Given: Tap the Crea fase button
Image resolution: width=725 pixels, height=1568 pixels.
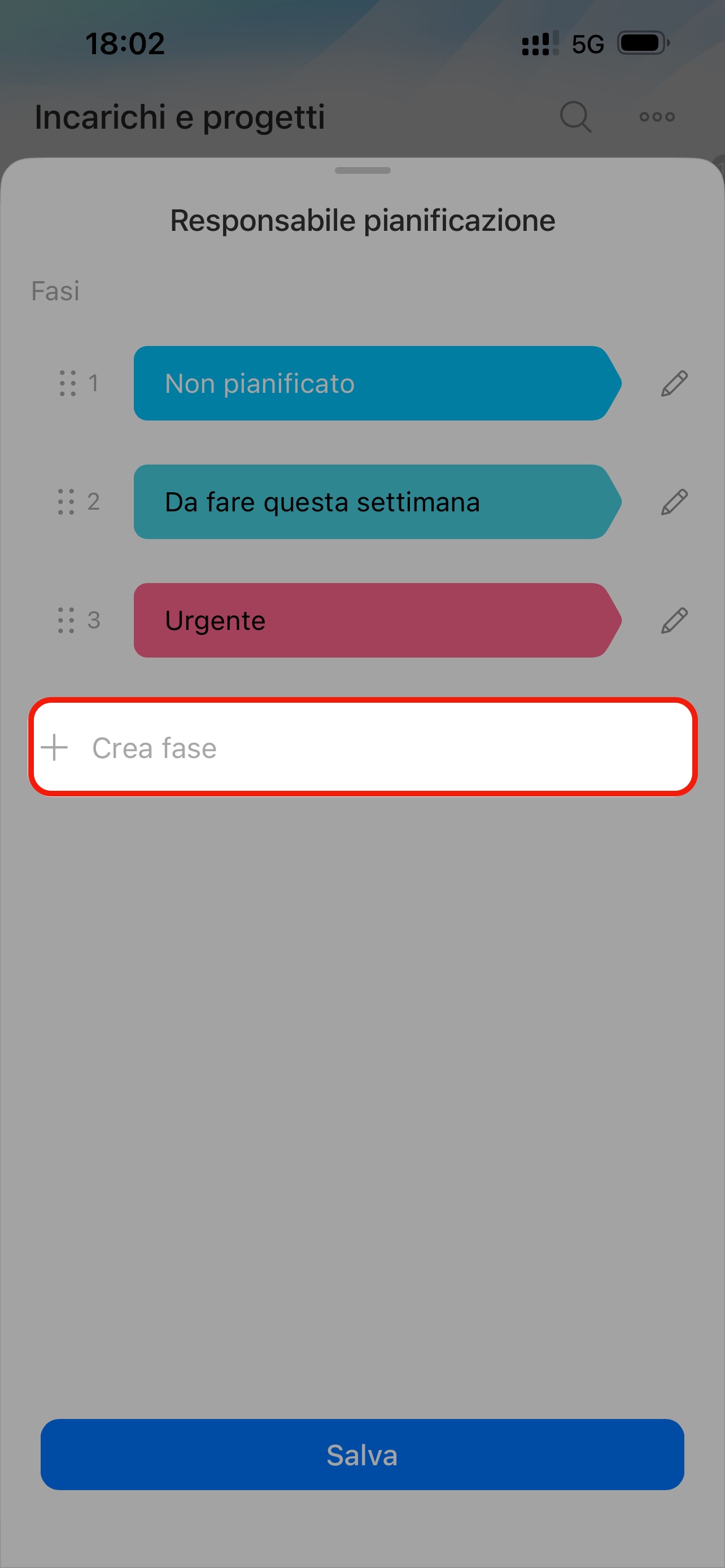Looking at the screenshot, I should (x=362, y=747).
